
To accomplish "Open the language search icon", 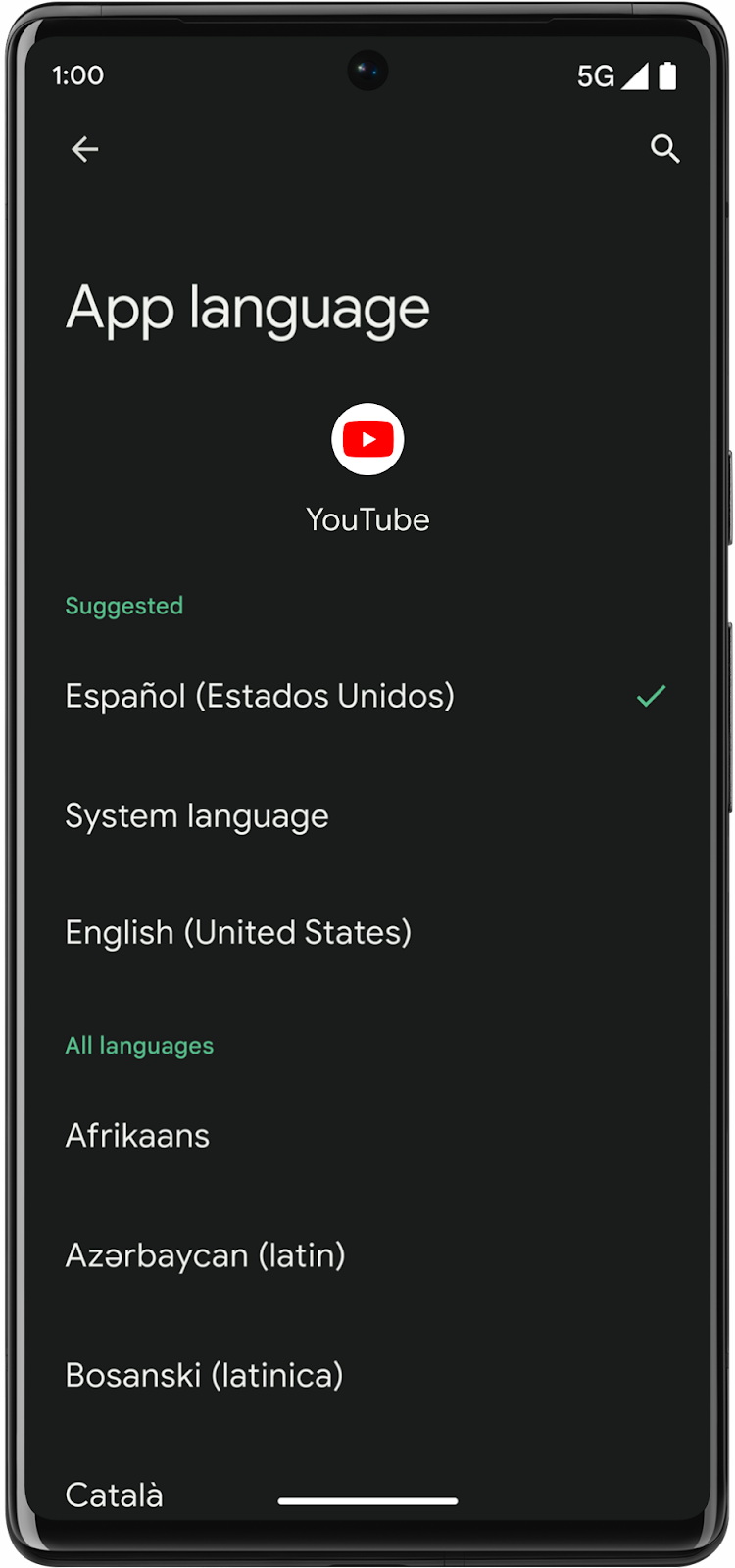I will (x=664, y=149).
